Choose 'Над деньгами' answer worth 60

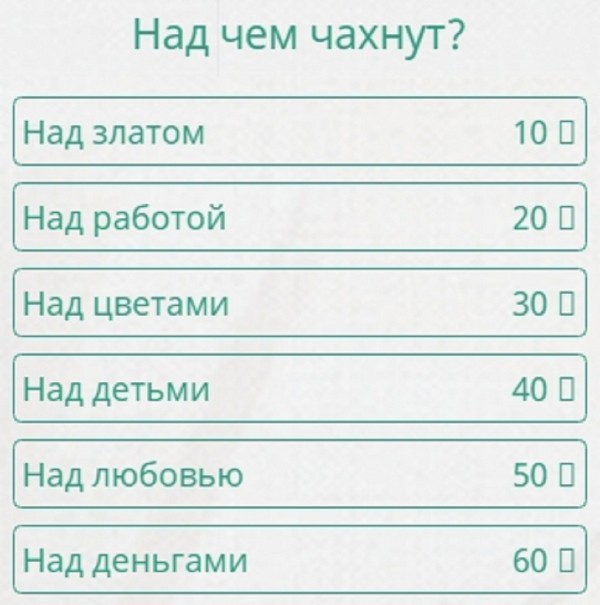[298, 560]
